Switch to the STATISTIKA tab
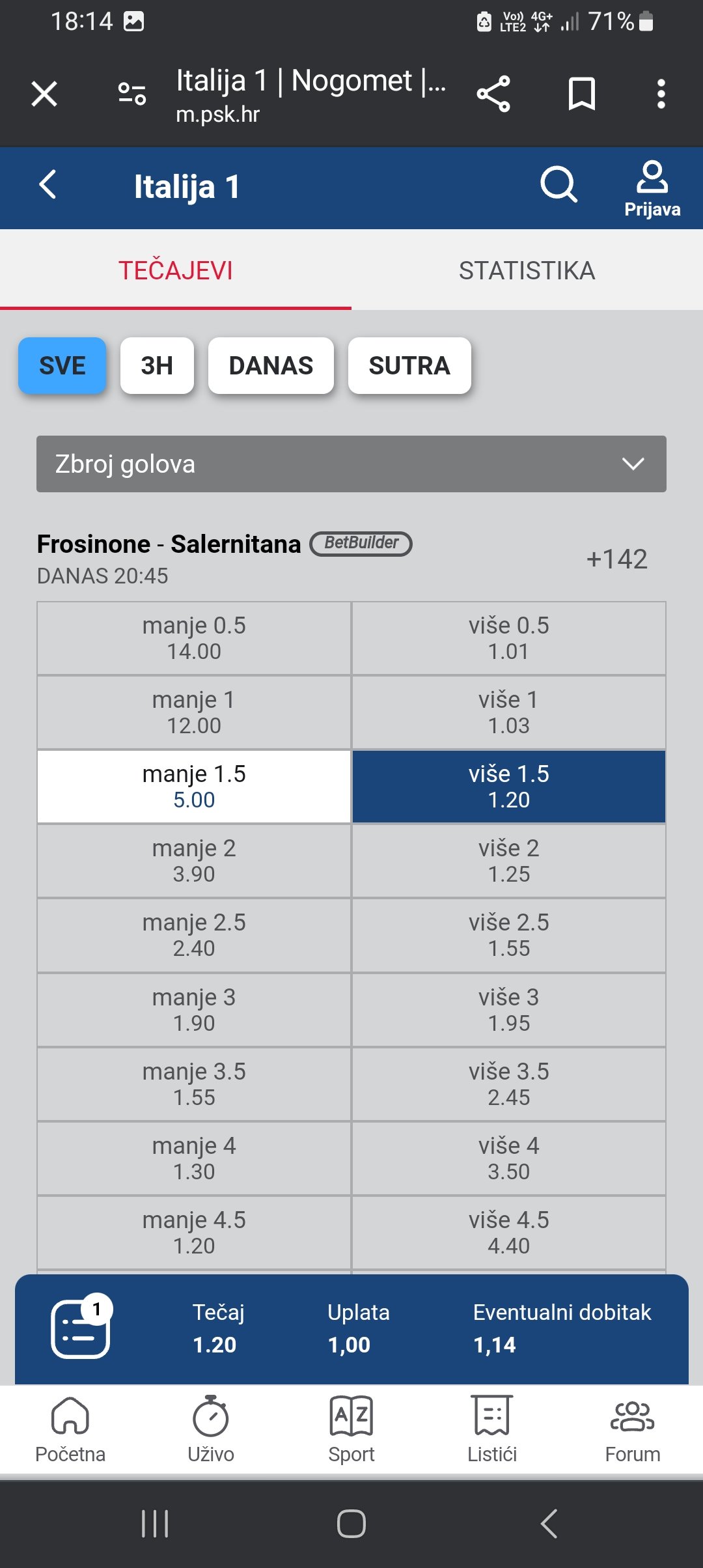Screen dimensions: 703x1568 tap(527, 270)
